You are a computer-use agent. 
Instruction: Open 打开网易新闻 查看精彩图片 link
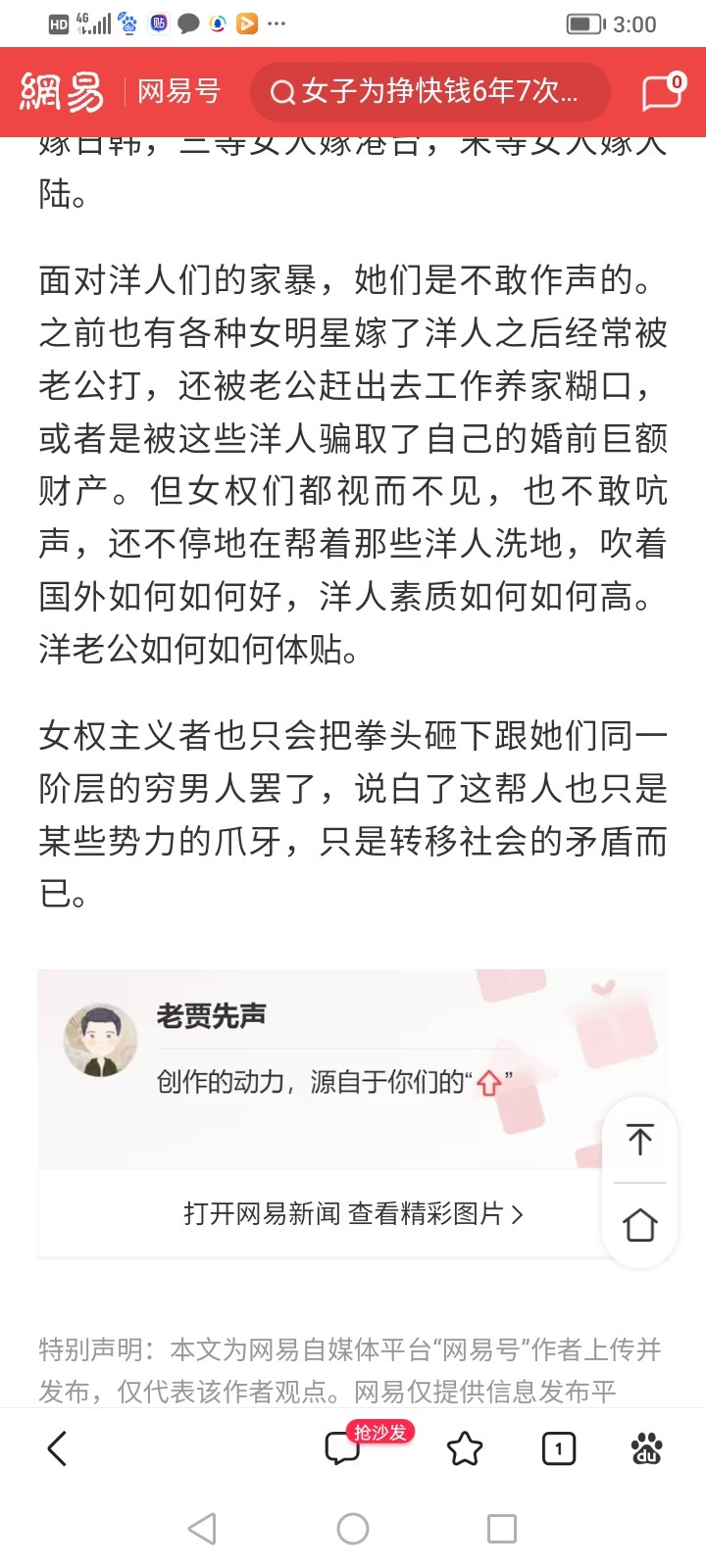pos(353,1213)
